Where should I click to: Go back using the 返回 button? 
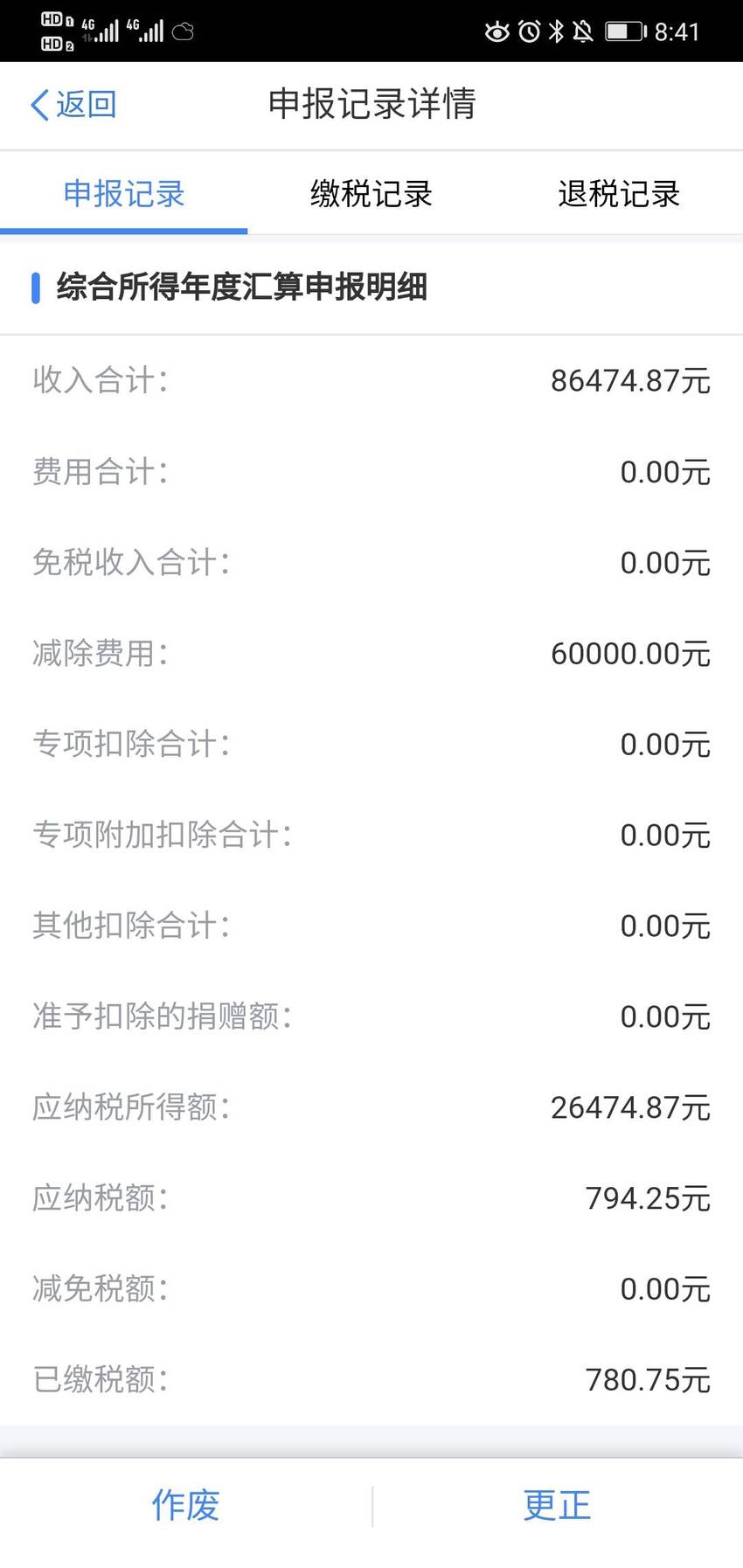click(73, 104)
